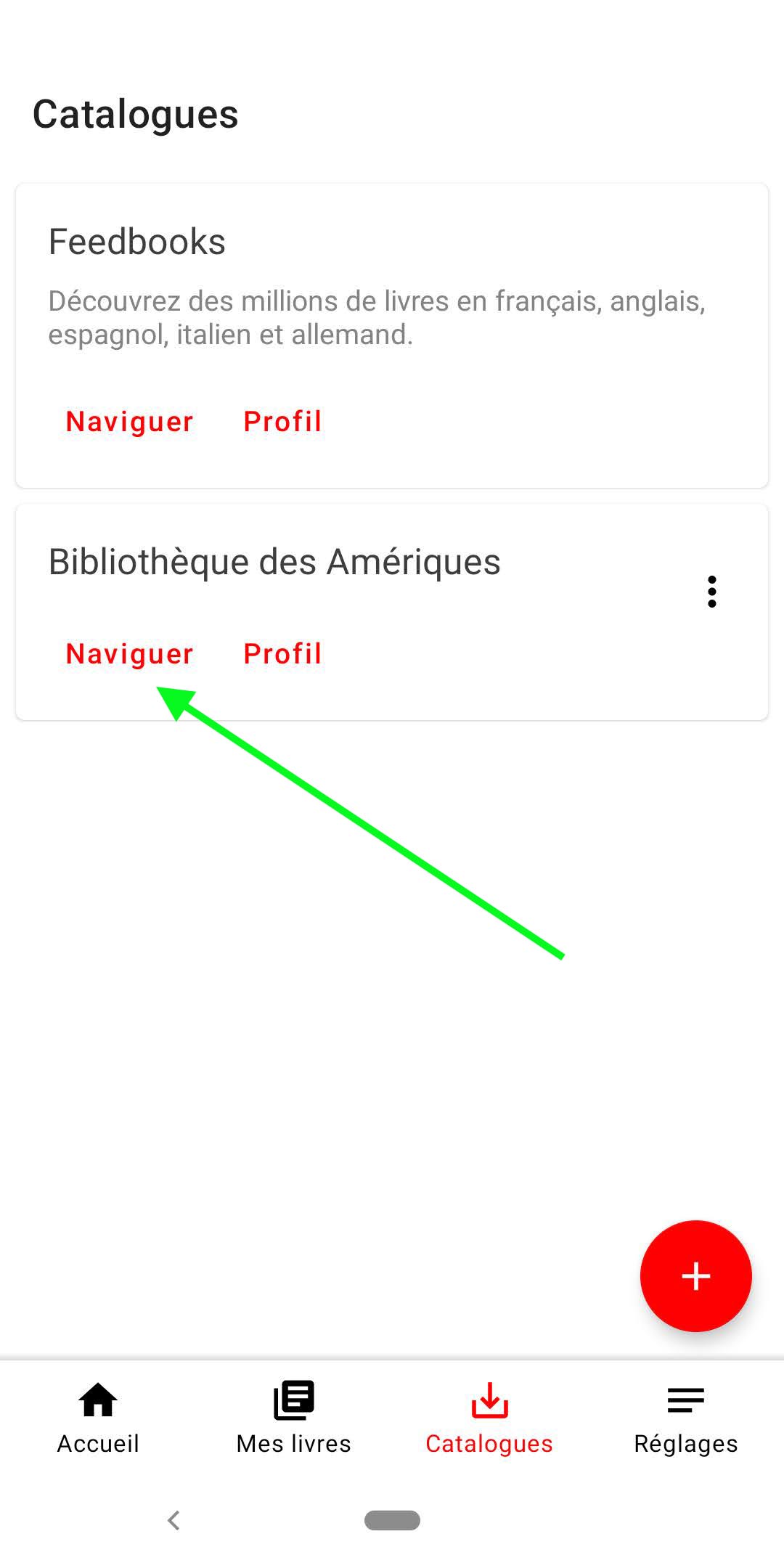Browse the Bibliothèque des Amériques catalogue with Naviguer

click(x=129, y=654)
